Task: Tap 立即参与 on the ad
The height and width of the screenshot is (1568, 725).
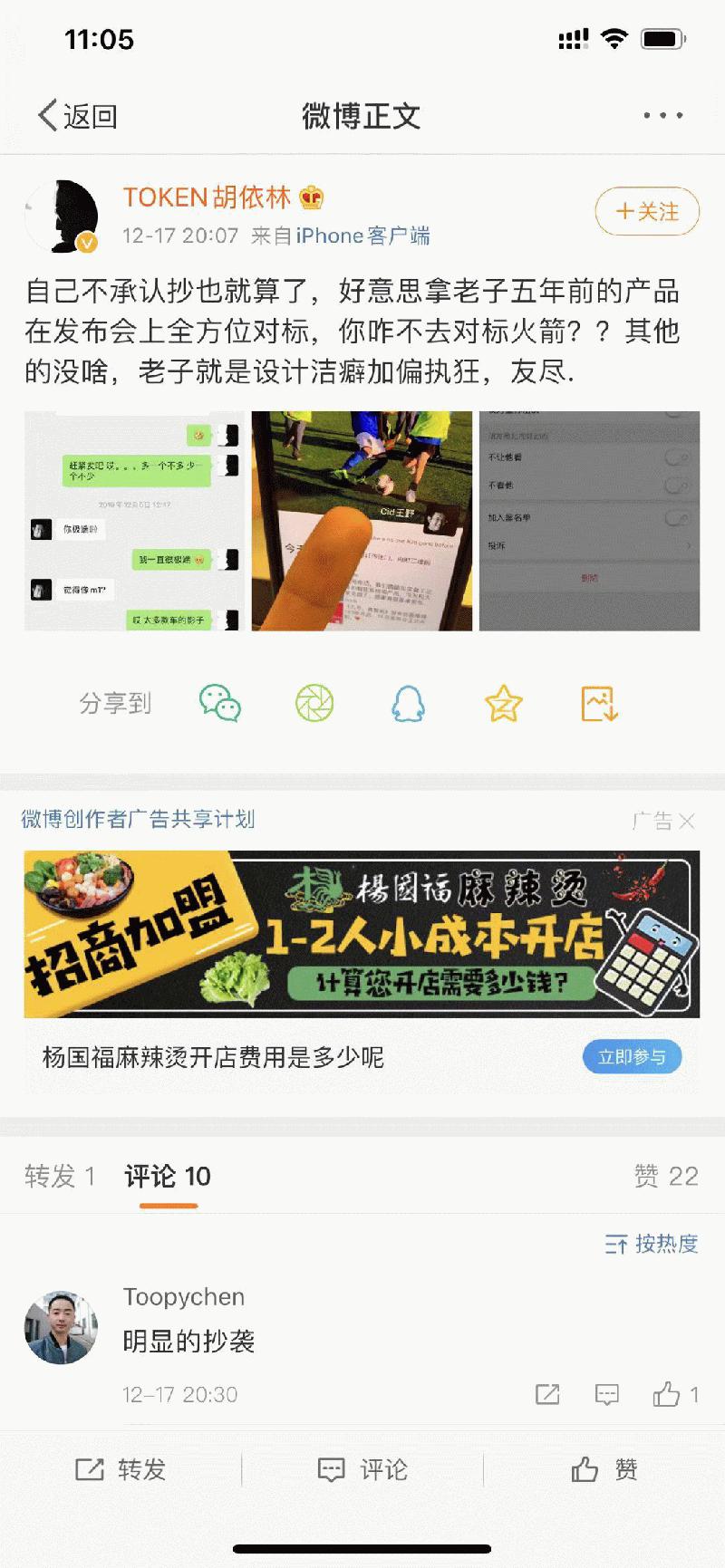Action: pos(632,1057)
